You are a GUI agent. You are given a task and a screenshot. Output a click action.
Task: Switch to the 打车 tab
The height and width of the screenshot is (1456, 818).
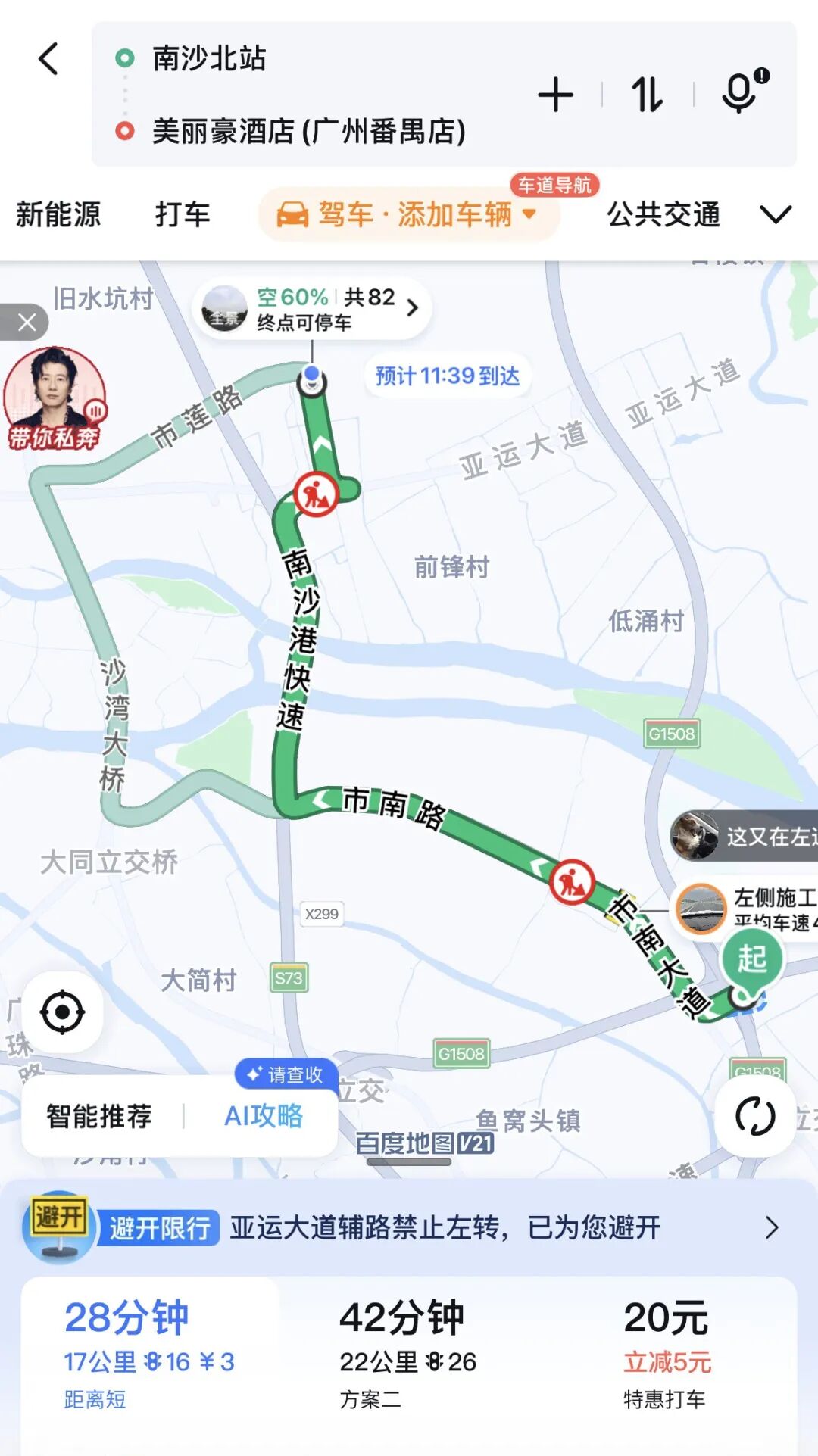pos(182,214)
